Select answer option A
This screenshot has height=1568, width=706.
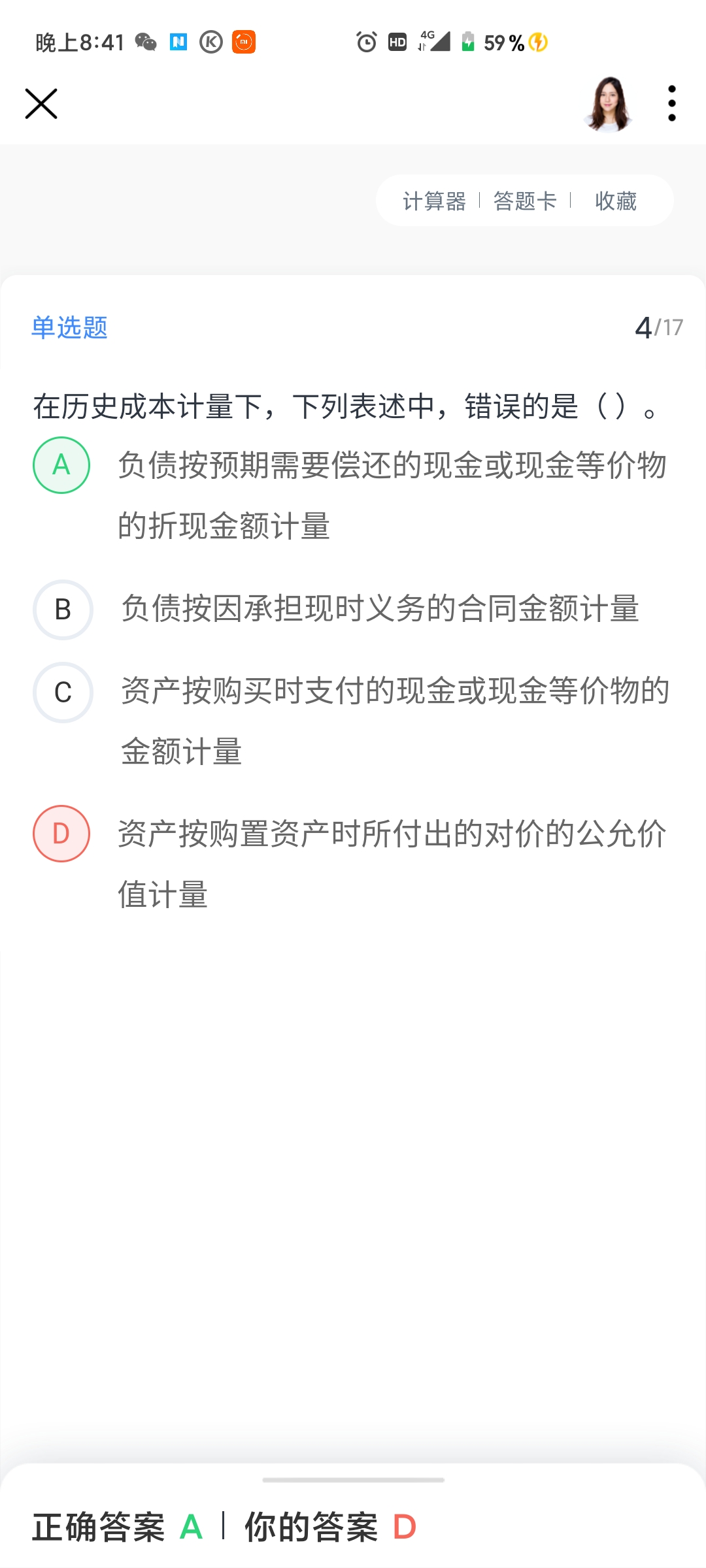coord(61,465)
